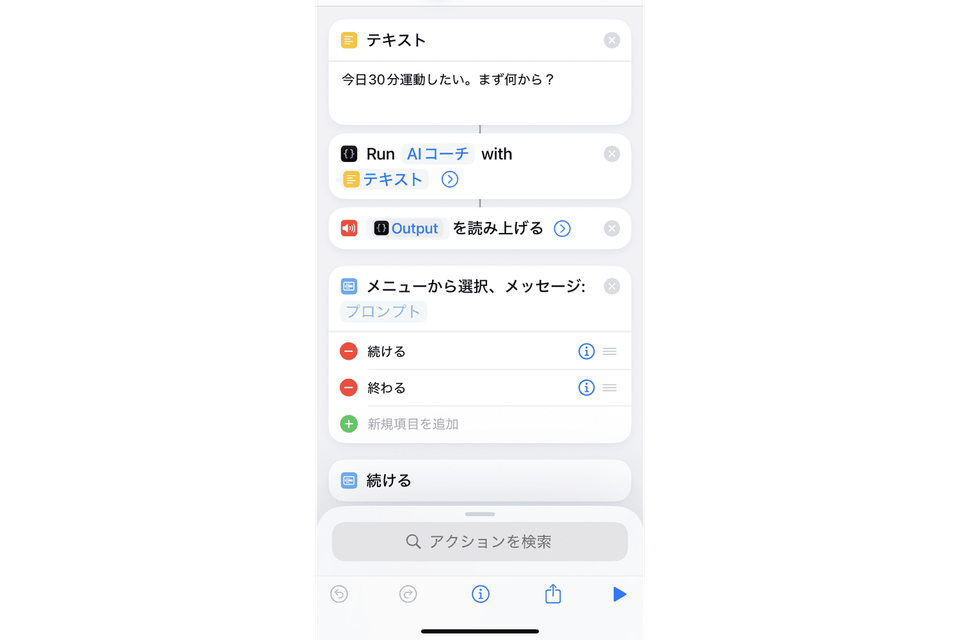Tap the Output variable chip

tap(406, 228)
